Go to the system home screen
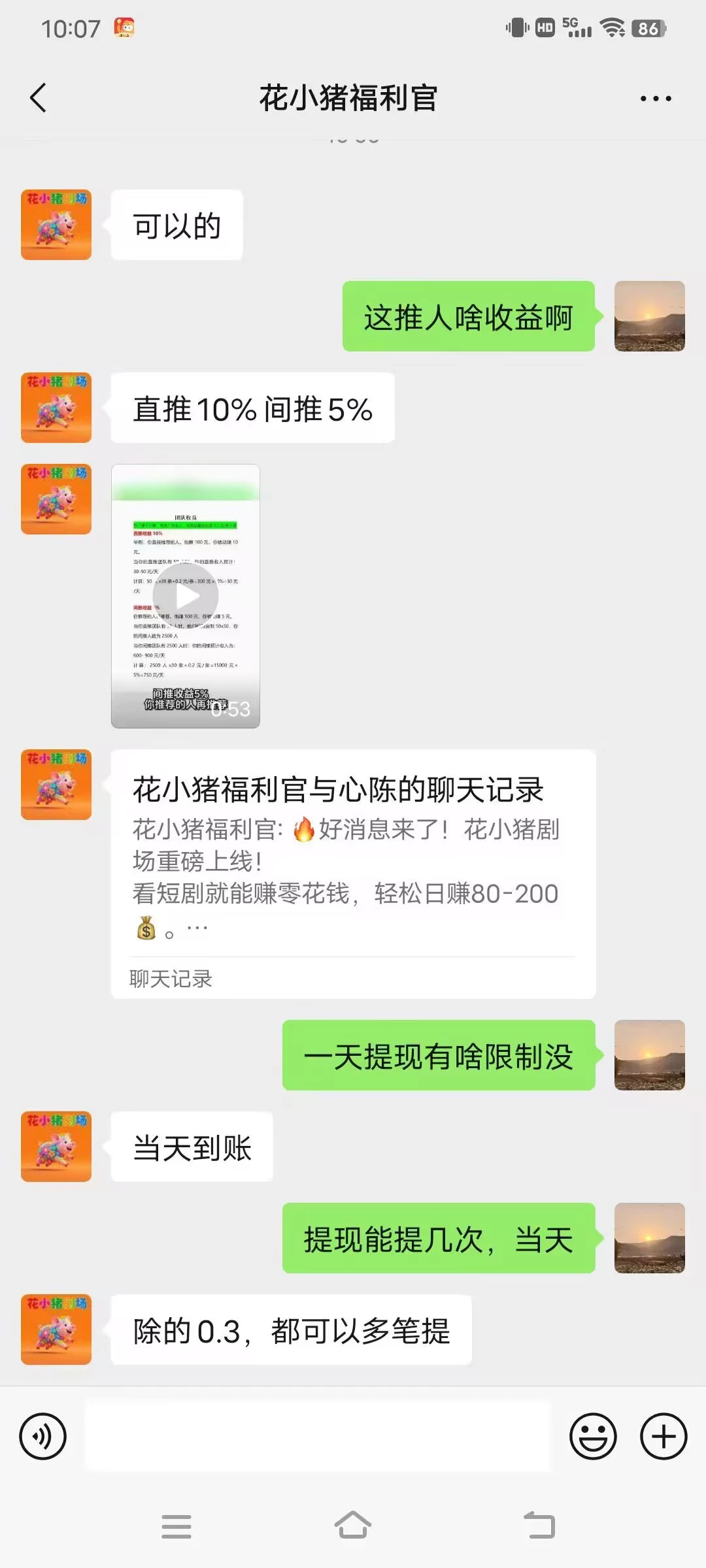 click(x=353, y=1526)
